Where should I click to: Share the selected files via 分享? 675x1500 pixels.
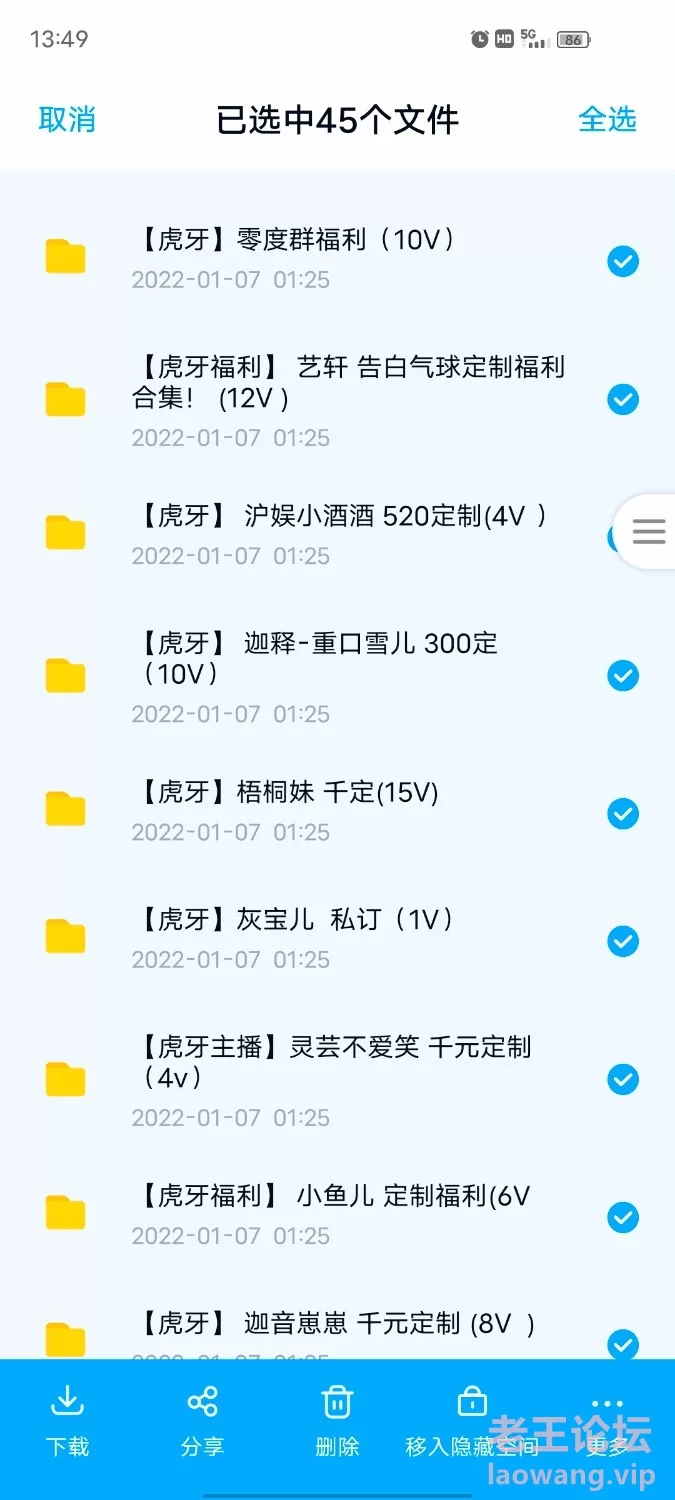202,1420
